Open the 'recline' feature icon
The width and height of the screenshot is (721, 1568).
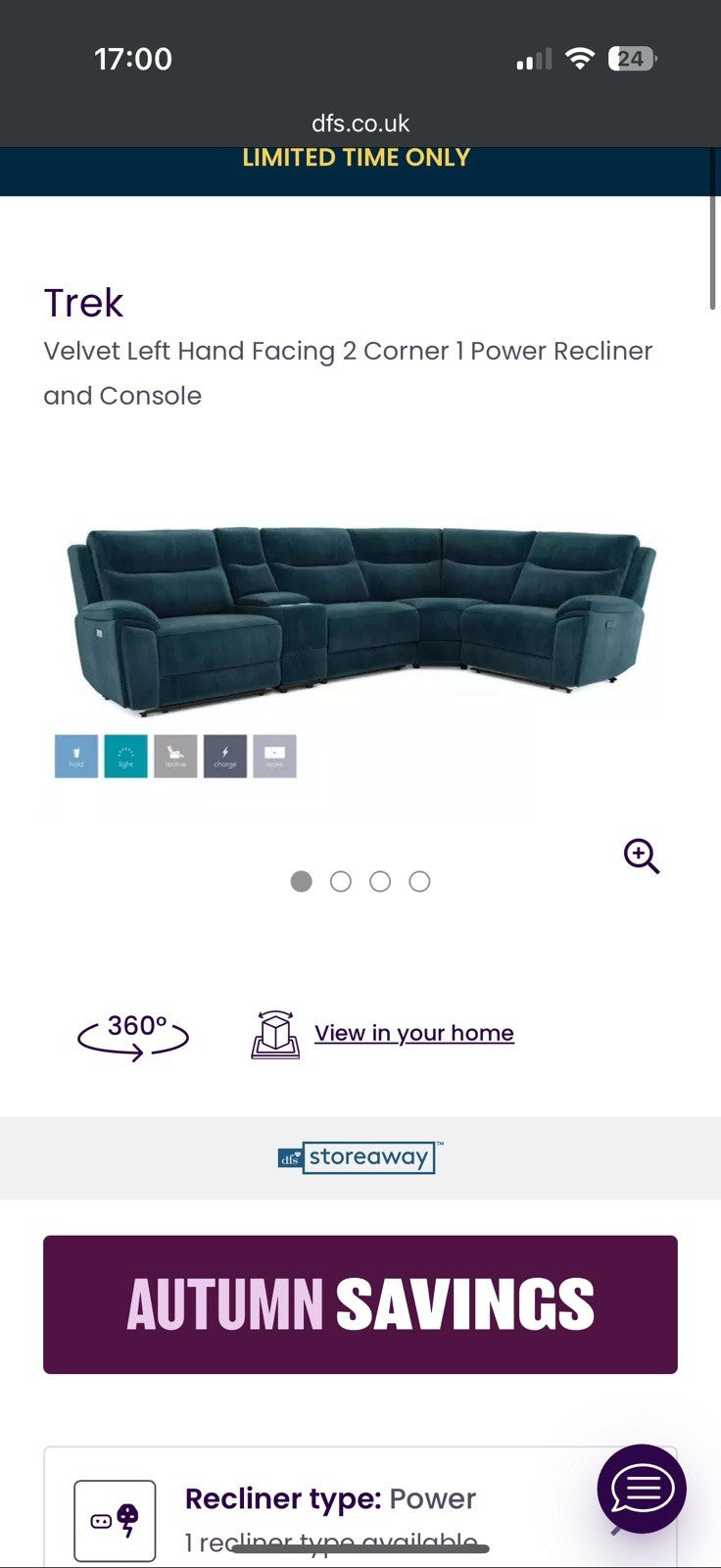tap(175, 755)
